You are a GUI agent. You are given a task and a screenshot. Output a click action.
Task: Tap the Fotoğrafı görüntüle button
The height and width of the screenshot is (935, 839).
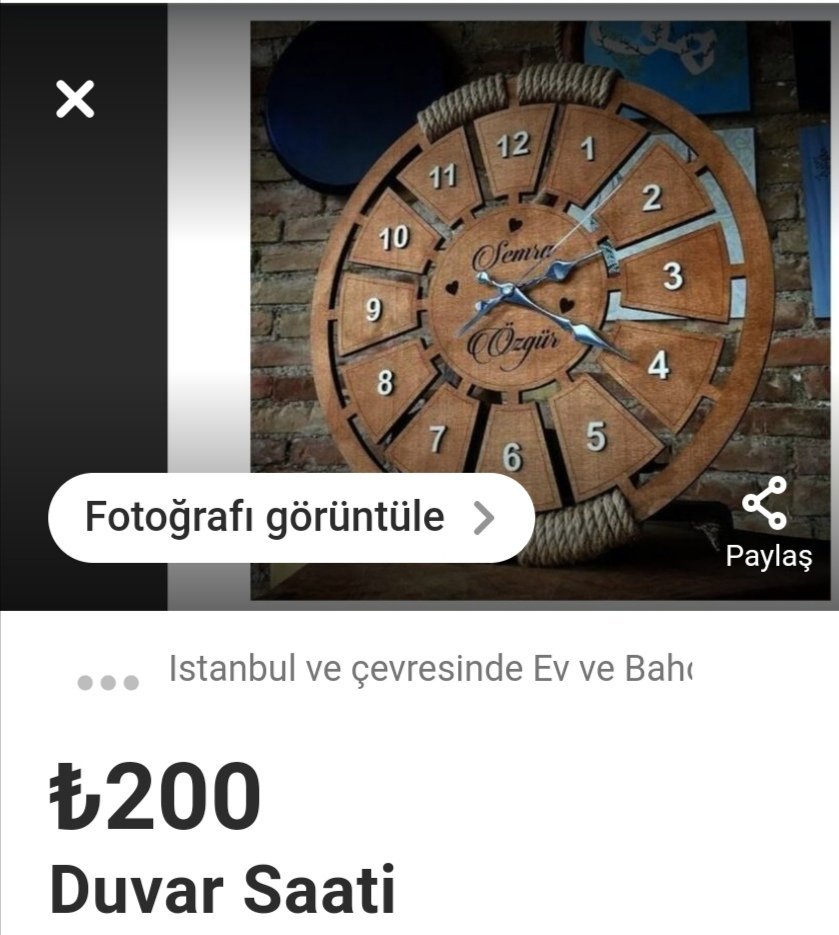coord(290,517)
